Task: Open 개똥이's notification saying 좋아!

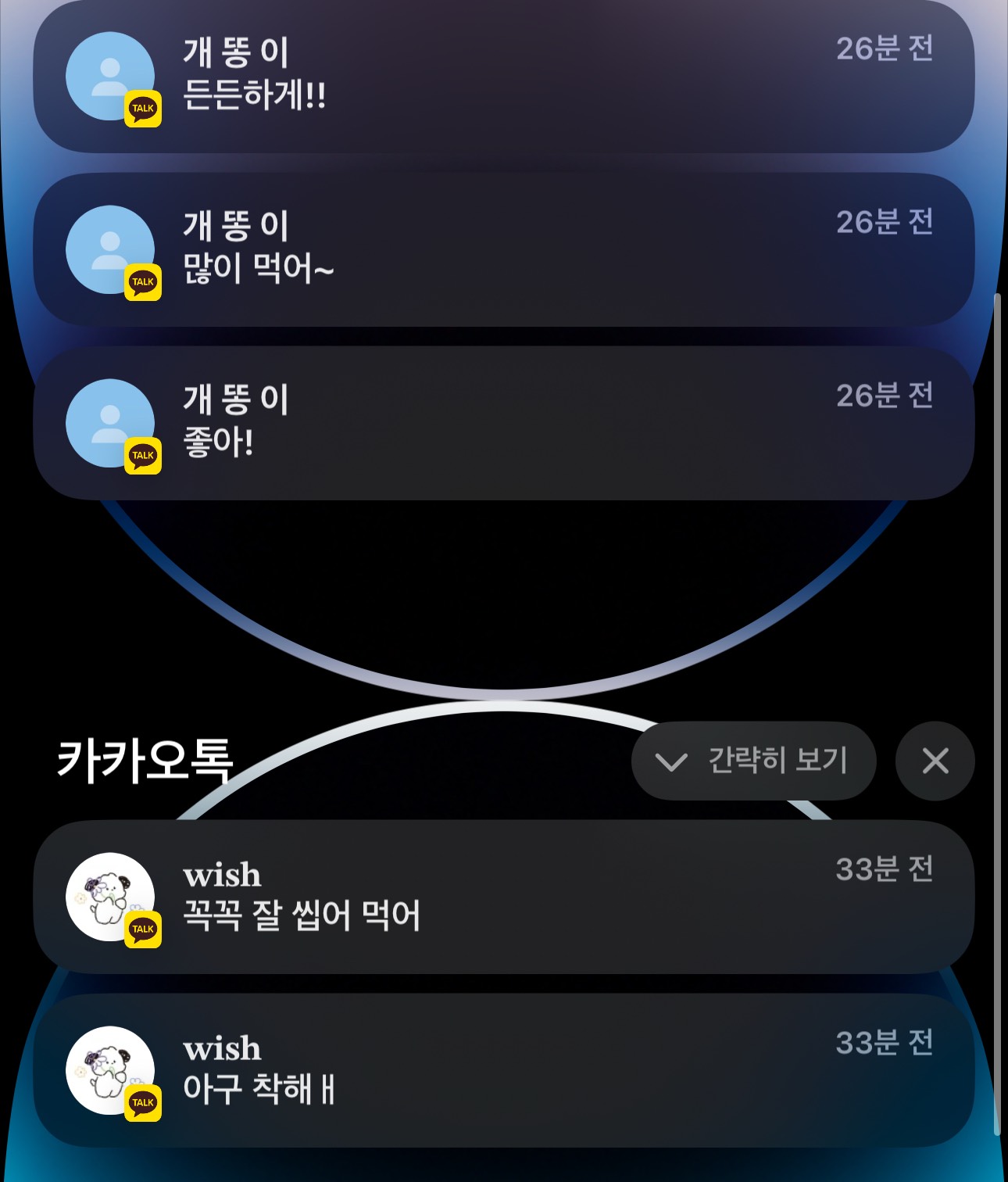Action: click(504, 423)
